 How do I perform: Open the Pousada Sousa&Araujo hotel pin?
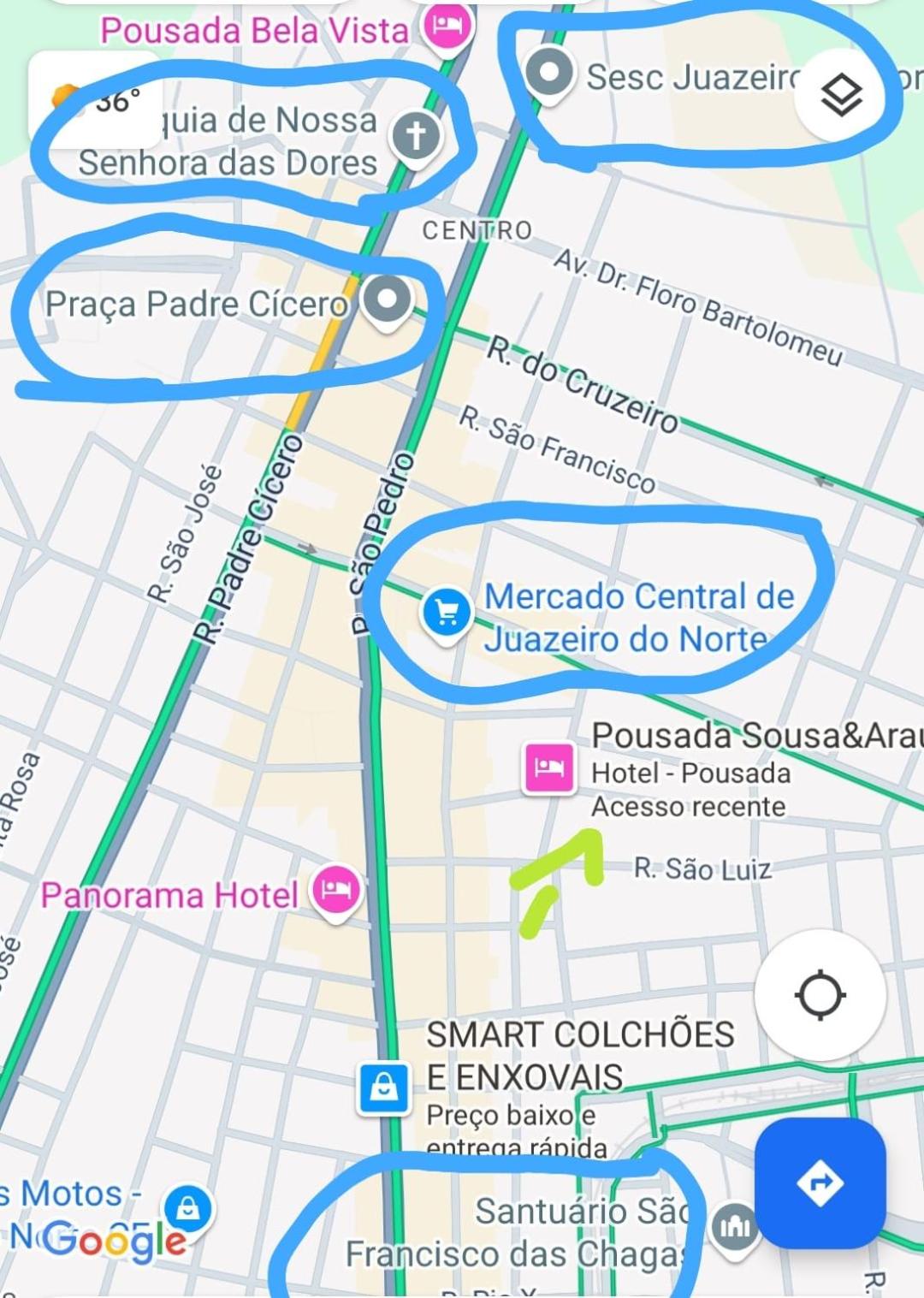[x=548, y=767]
